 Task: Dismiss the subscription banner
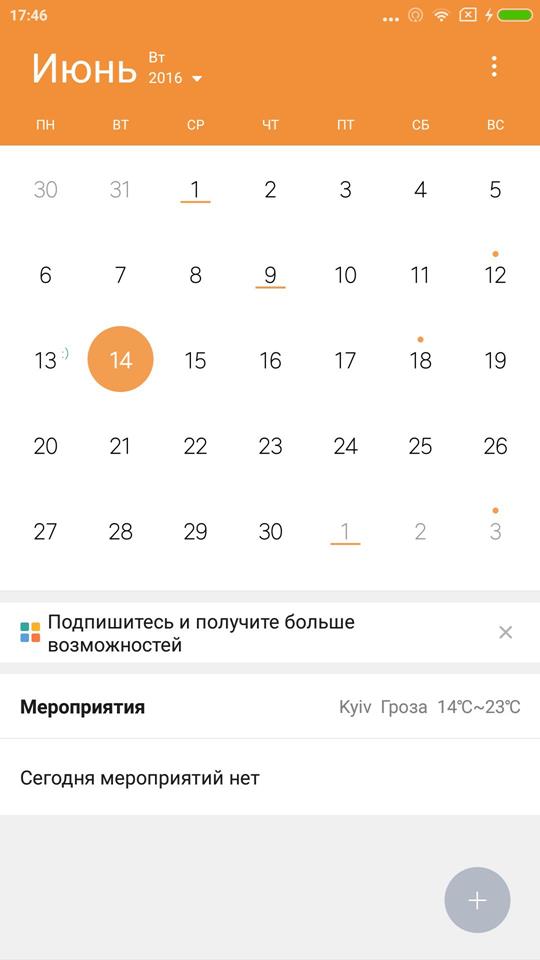click(505, 632)
